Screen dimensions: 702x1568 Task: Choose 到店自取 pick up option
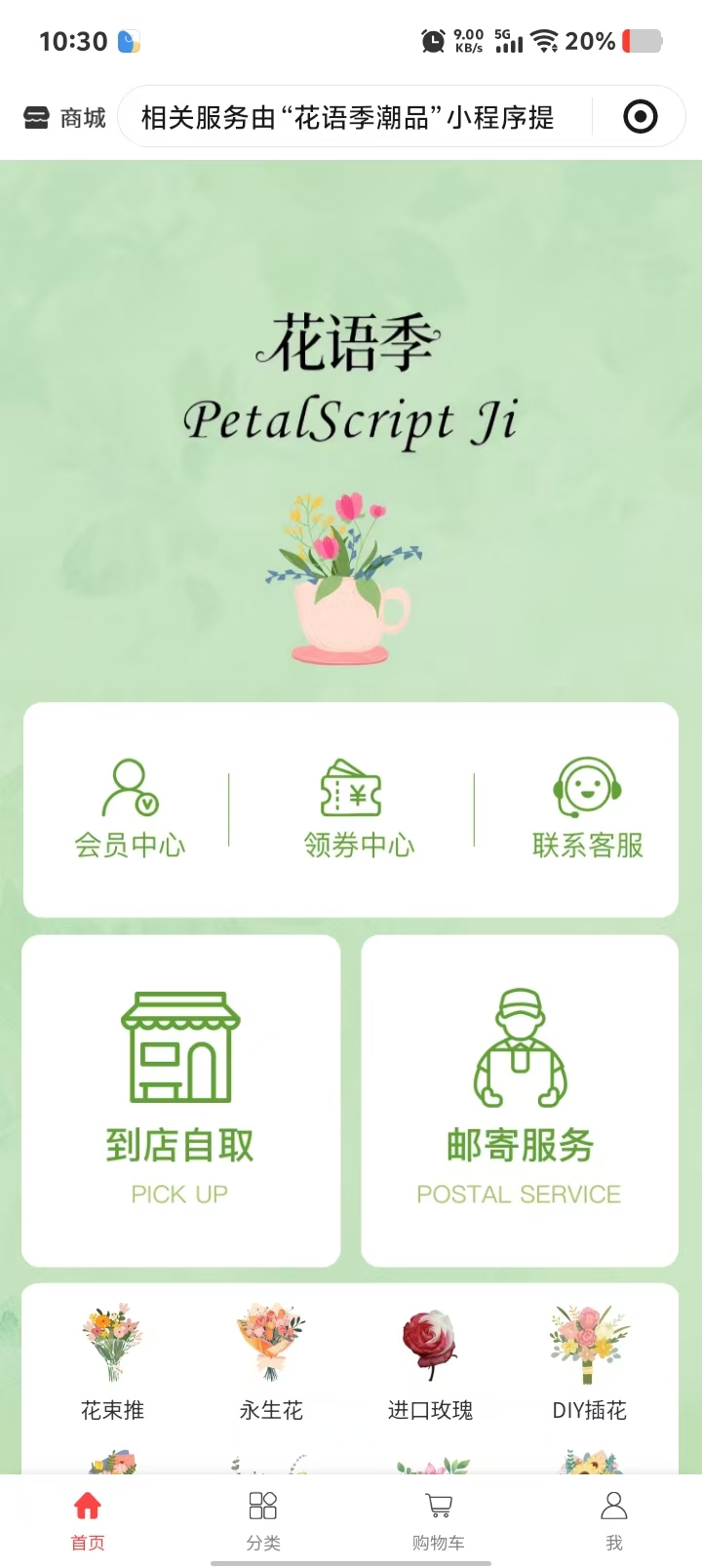coord(181,1100)
